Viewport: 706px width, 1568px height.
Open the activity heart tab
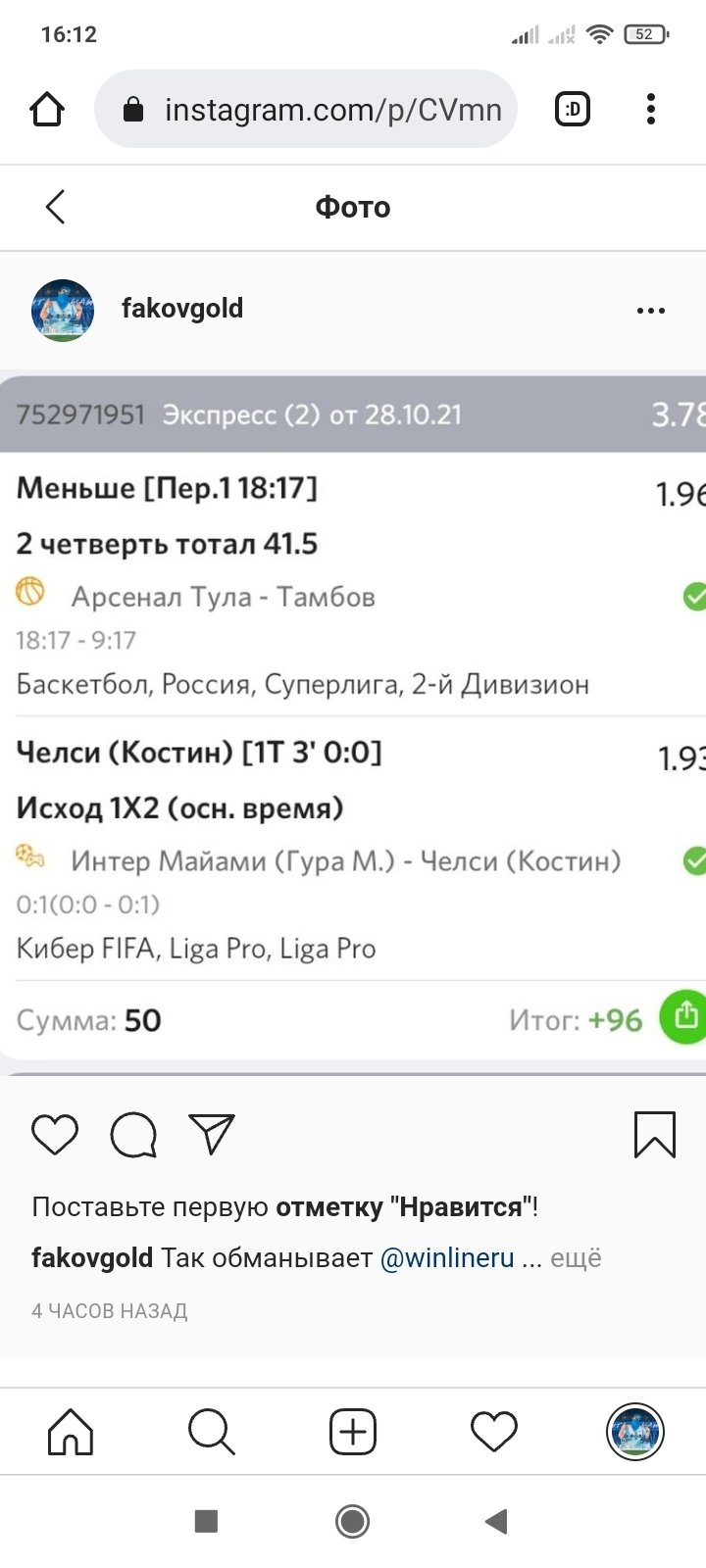click(x=494, y=1432)
